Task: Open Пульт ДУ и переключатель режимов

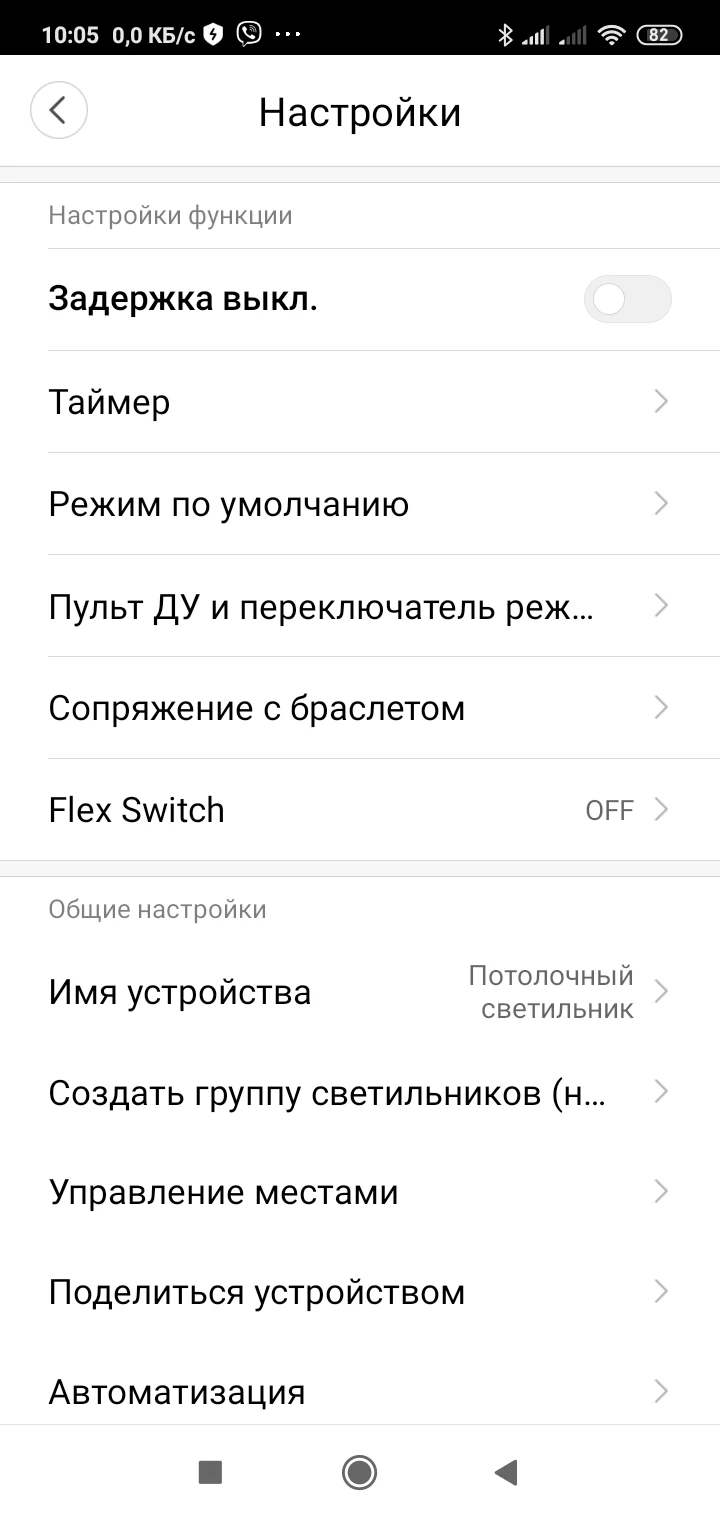Action: coord(360,606)
